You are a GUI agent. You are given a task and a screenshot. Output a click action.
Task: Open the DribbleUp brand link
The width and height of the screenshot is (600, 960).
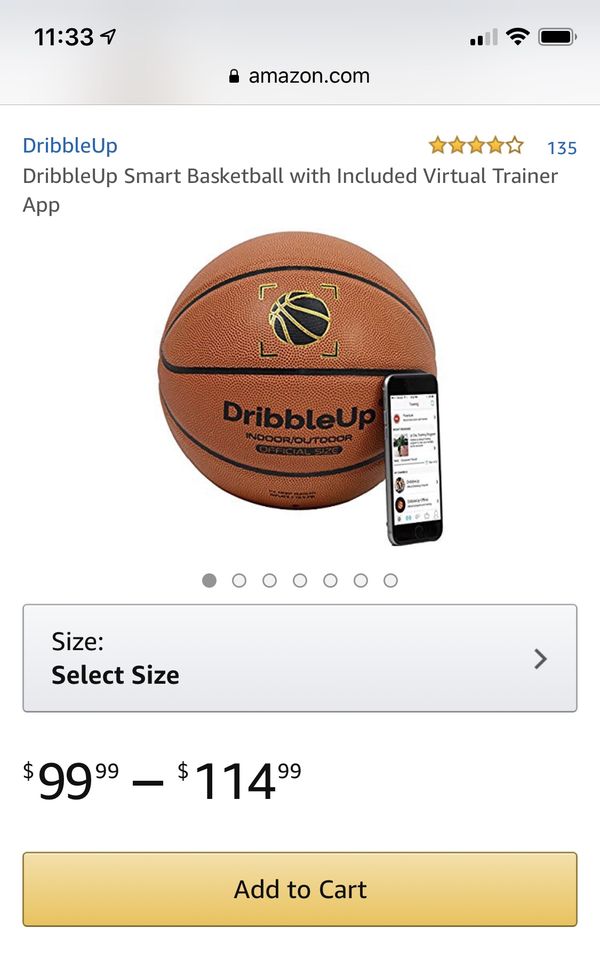point(70,146)
